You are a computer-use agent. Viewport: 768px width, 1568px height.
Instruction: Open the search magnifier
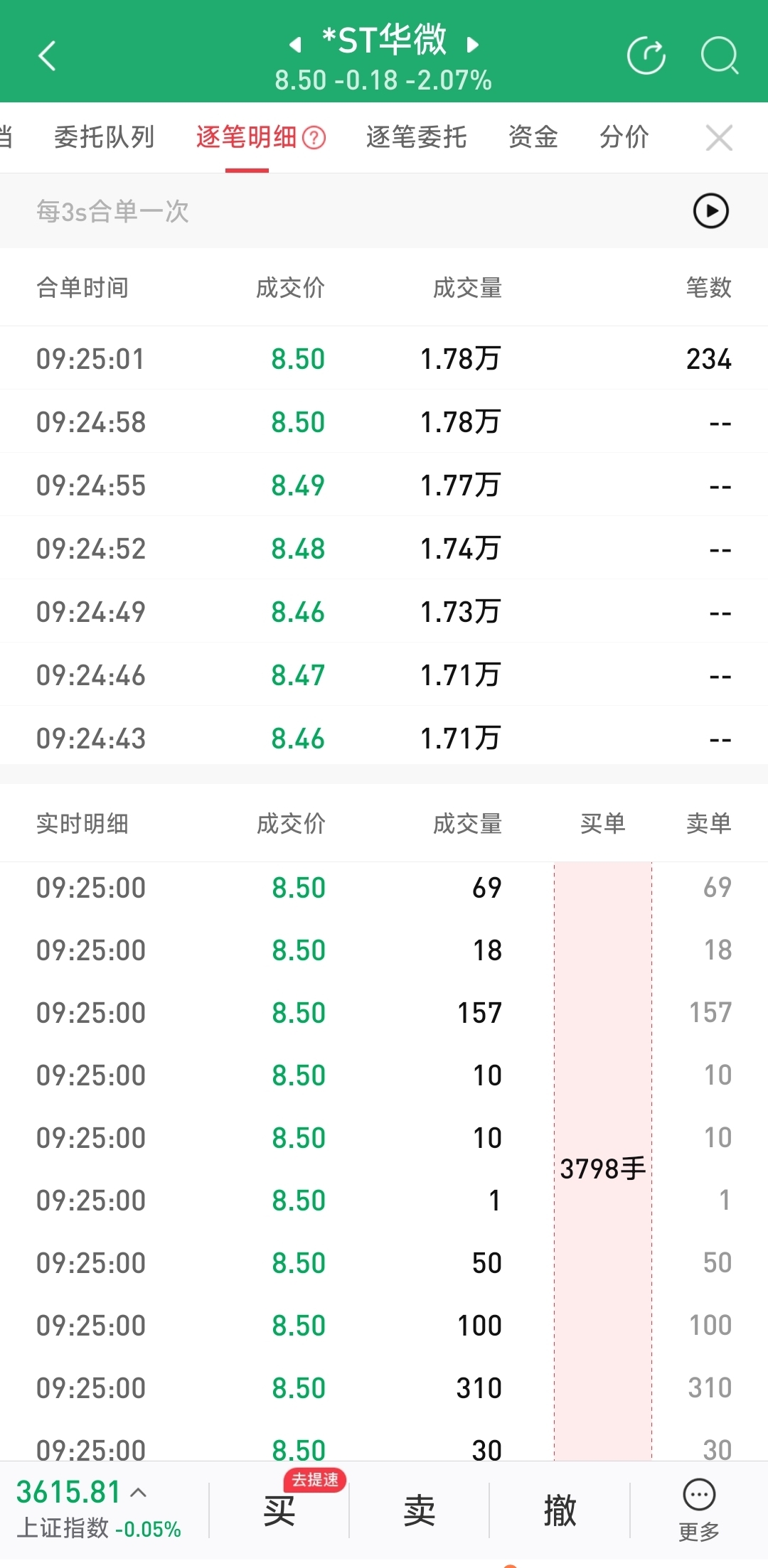coord(720,55)
